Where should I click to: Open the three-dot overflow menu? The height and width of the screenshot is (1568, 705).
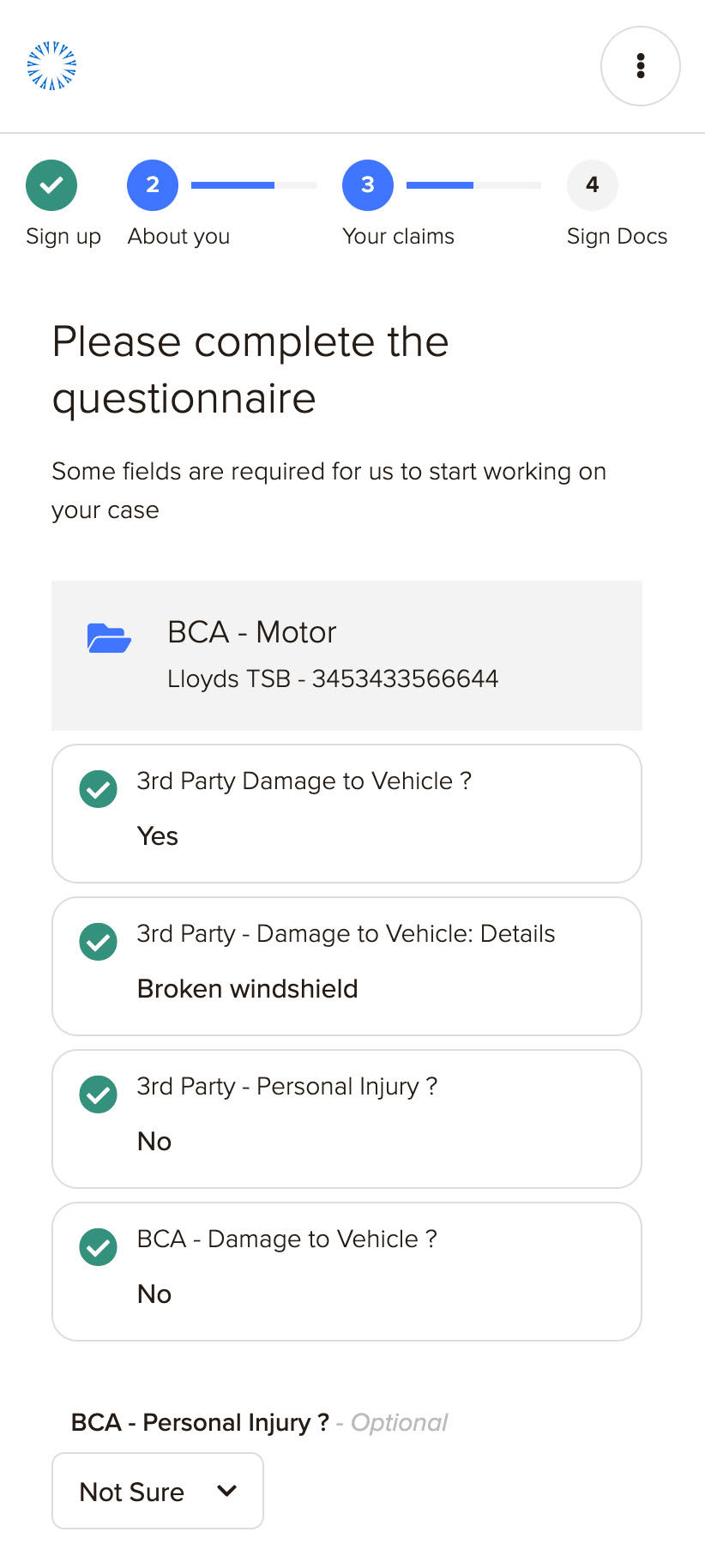(640, 66)
